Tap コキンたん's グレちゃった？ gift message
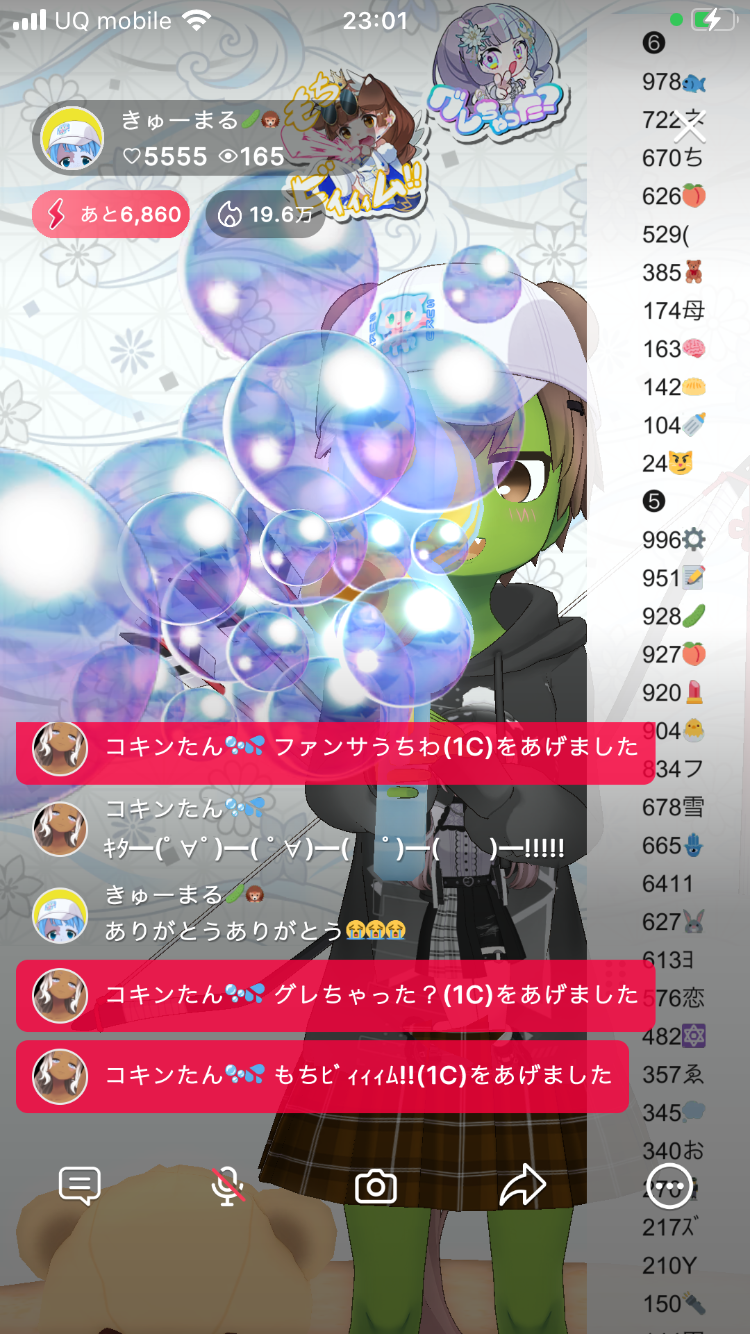 [335, 996]
